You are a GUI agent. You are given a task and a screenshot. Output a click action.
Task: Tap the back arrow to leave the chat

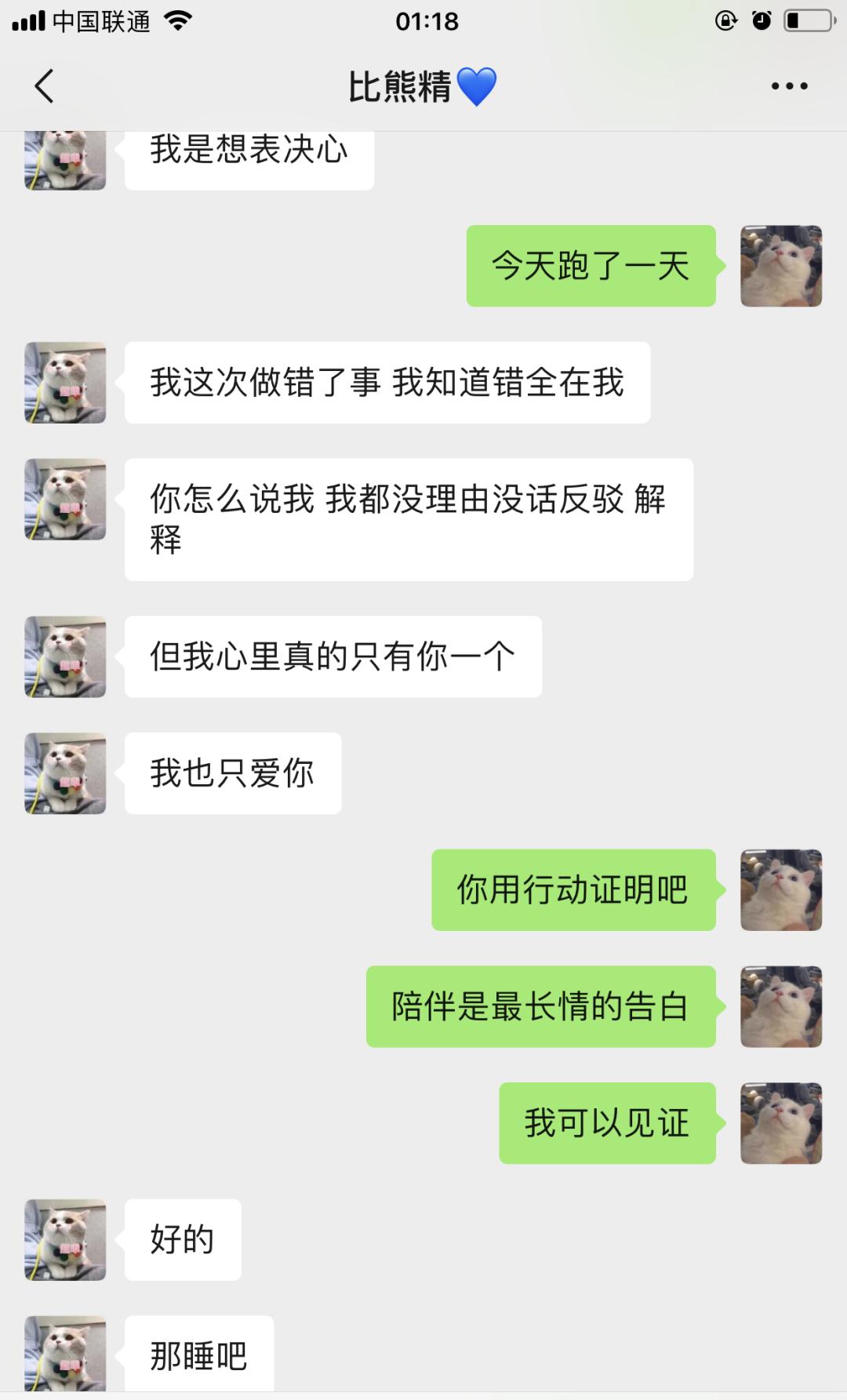[x=45, y=86]
